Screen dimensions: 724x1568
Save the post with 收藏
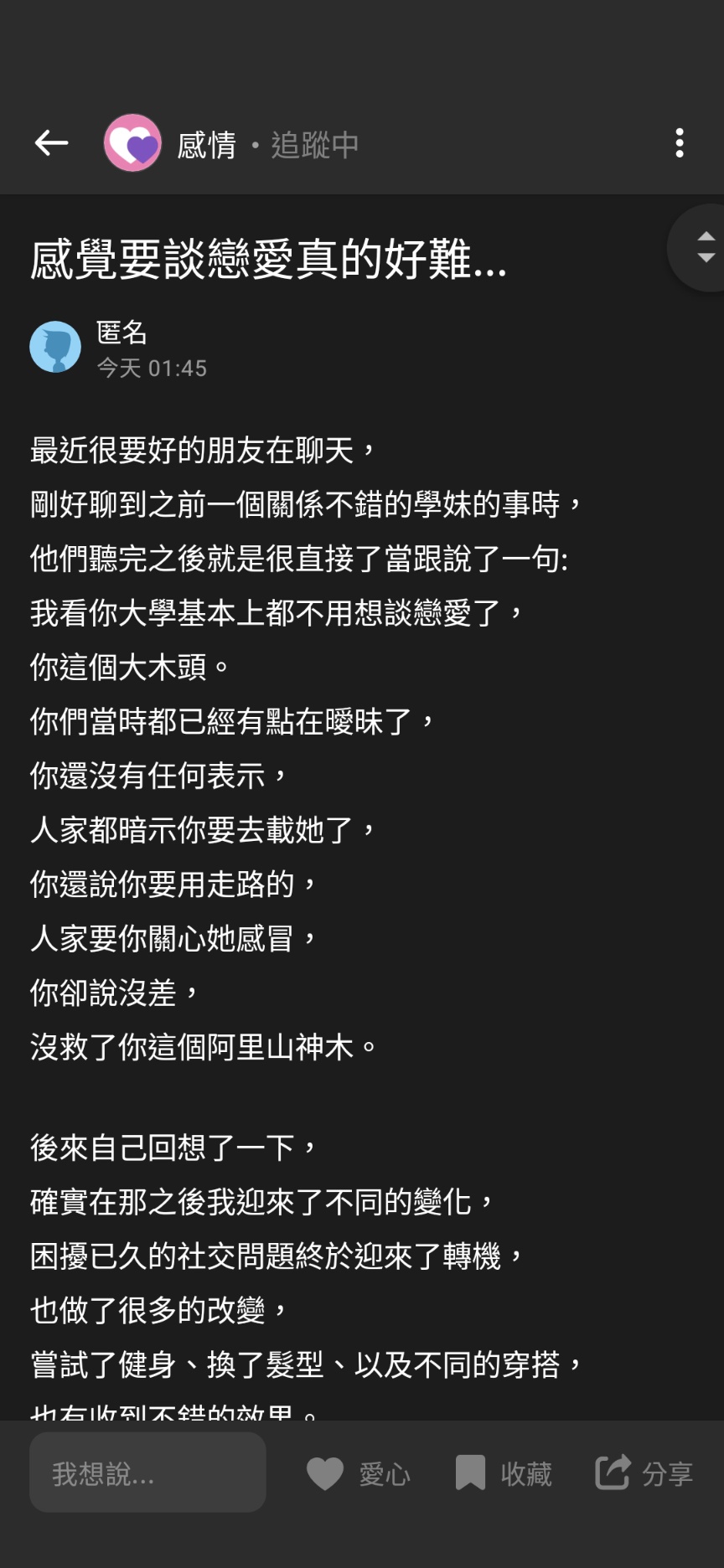504,1473
